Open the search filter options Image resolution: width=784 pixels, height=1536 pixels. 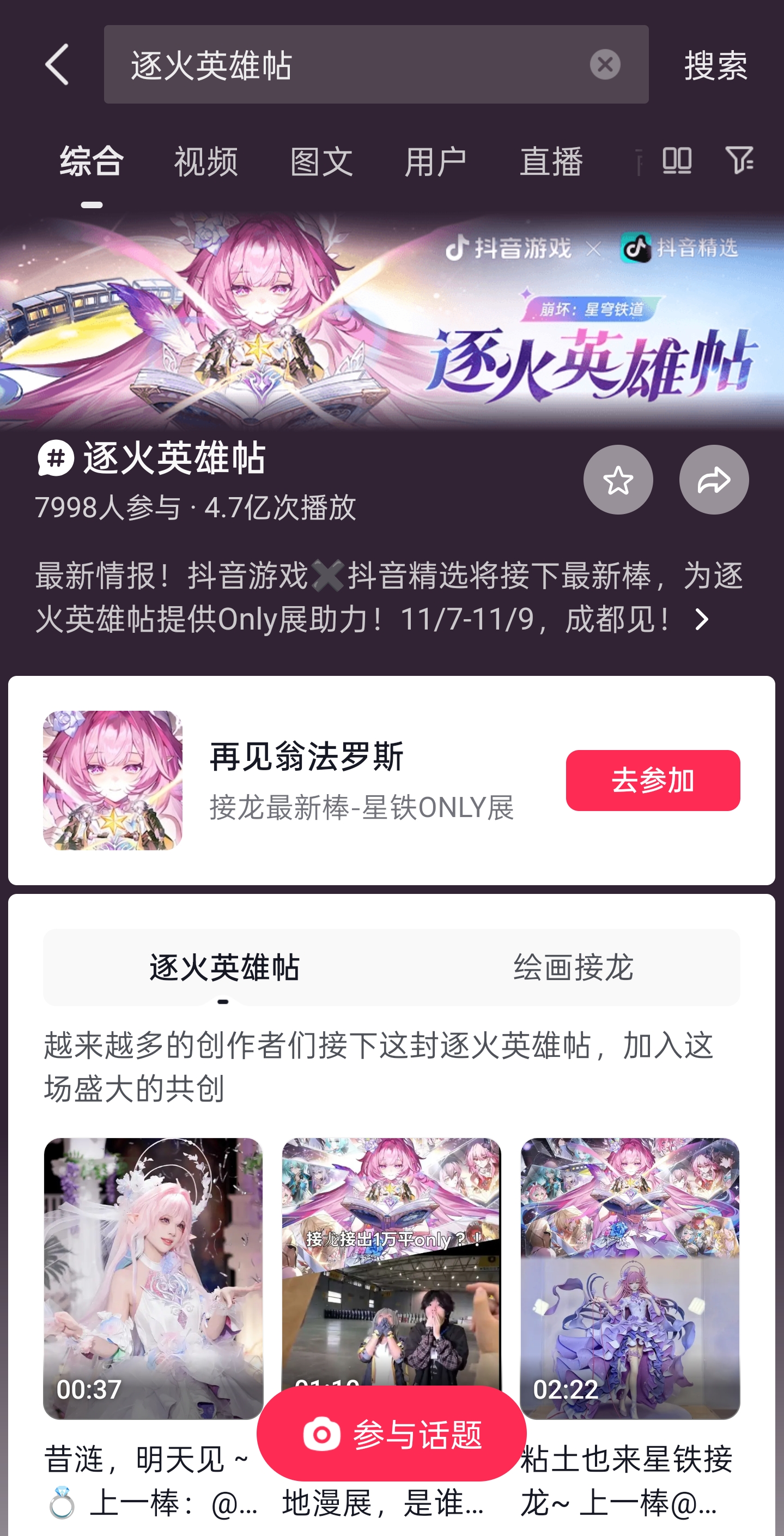pyautogui.click(x=739, y=160)
